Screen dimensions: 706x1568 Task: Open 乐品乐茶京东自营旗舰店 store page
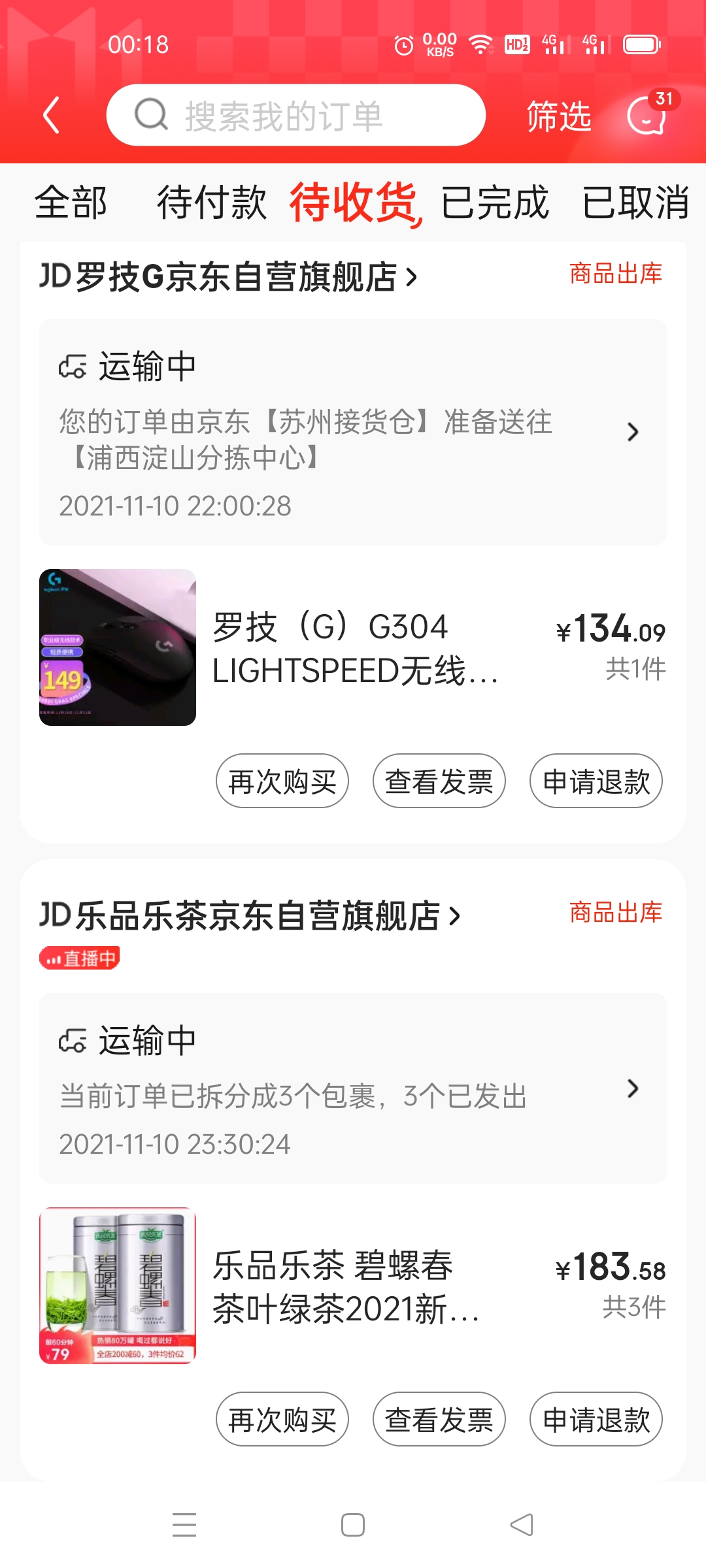[x=261, y=917]
